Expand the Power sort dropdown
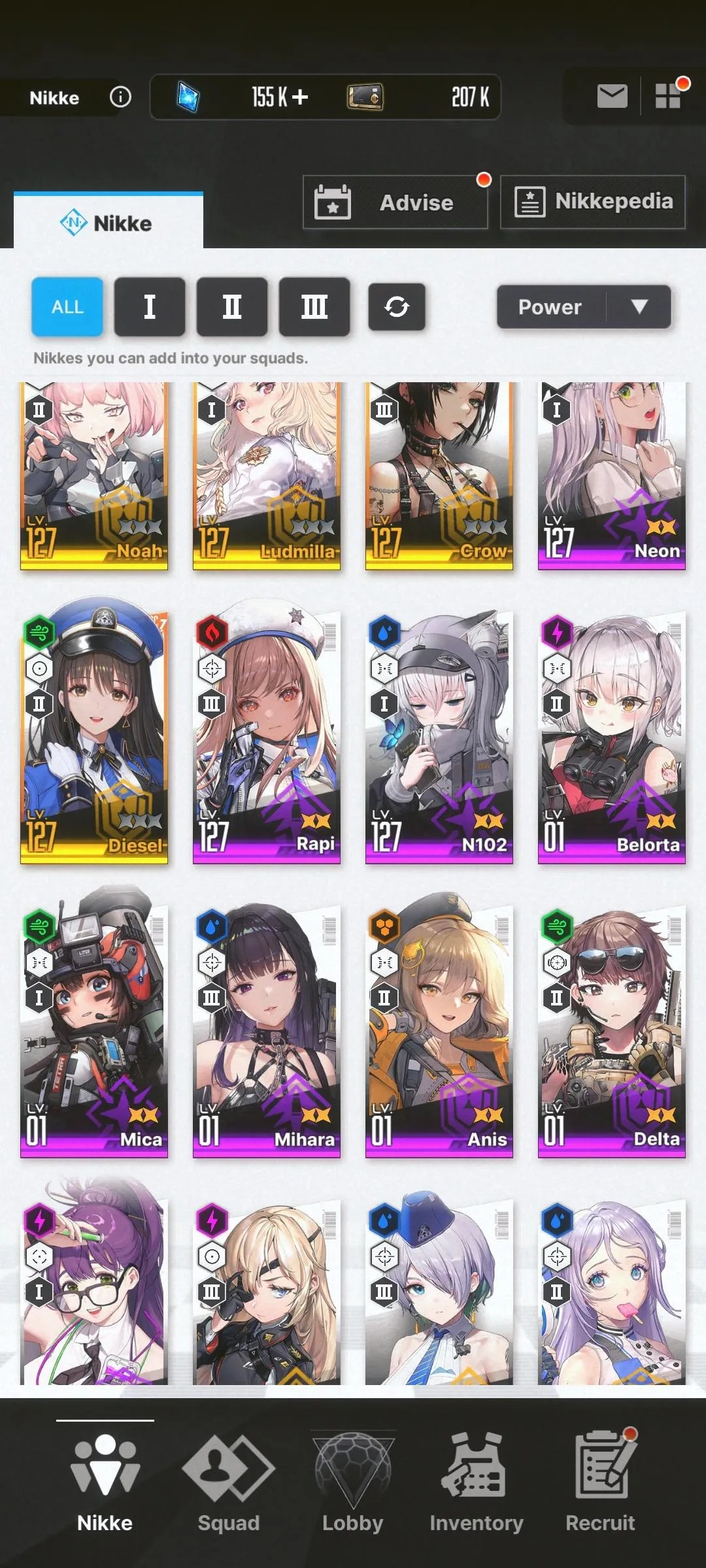 (x=583, y=306)
